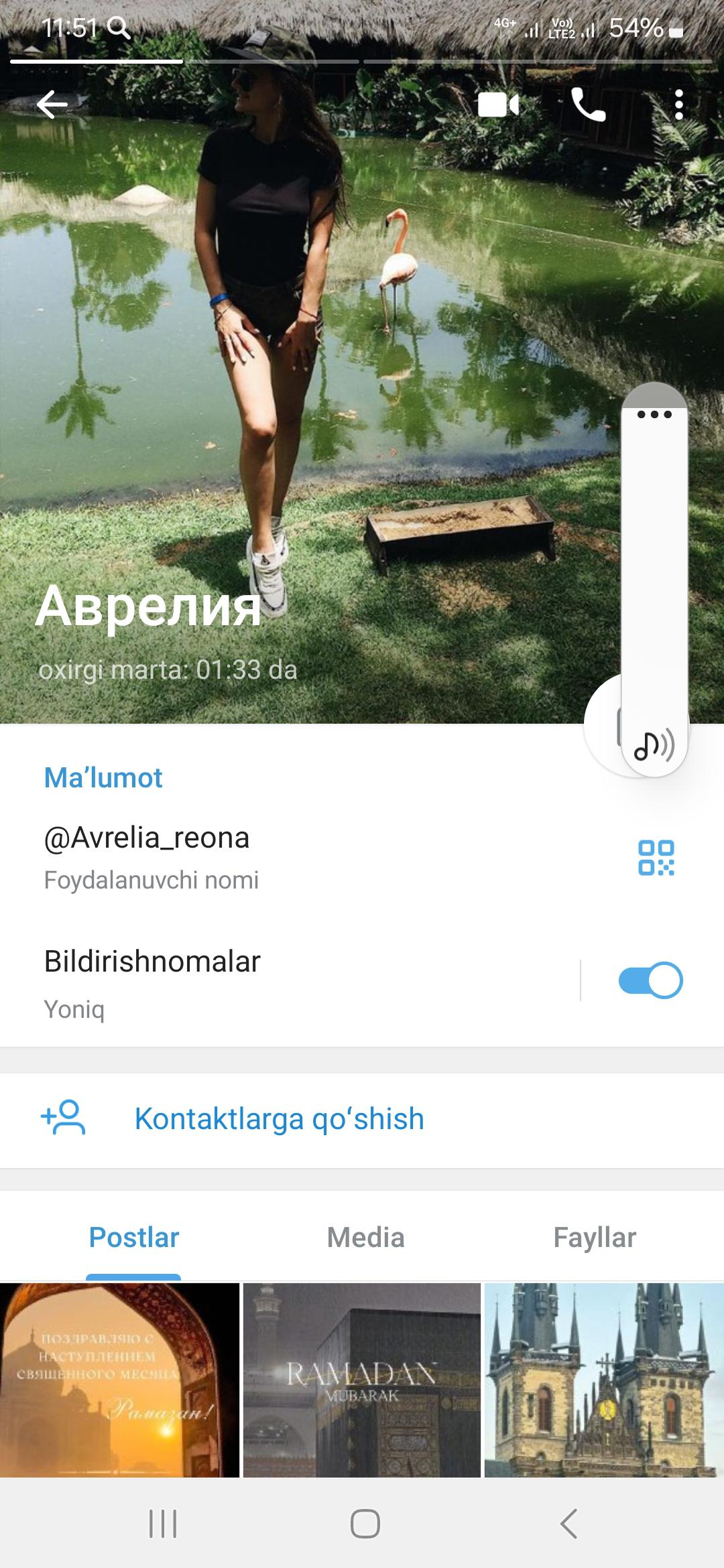Expand the volume panel's three dots

pyautogui.click(x=654, y=414)
